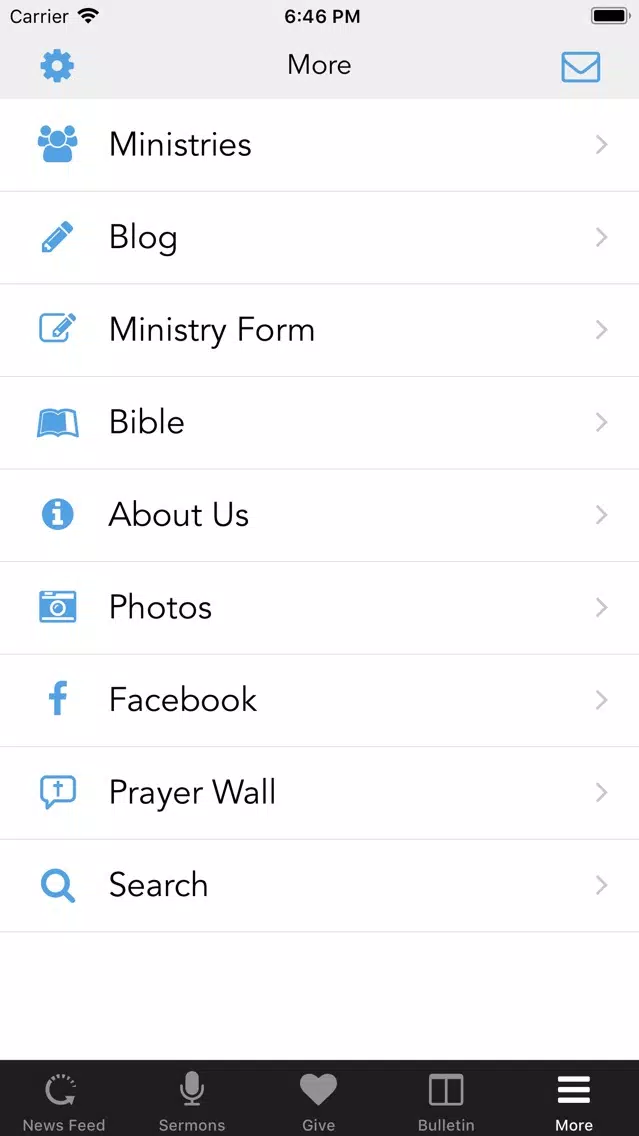Screen dimensions: 639x1136
Task: Open the Facebook row
Action: [320, 701]
